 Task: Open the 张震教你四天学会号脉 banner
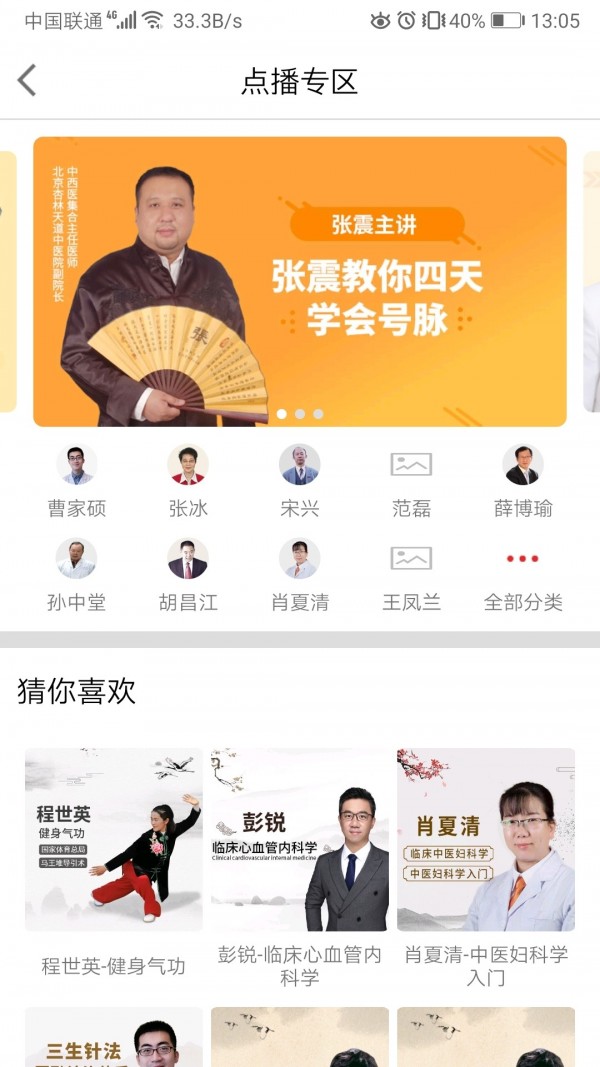[x=300, y=281]
